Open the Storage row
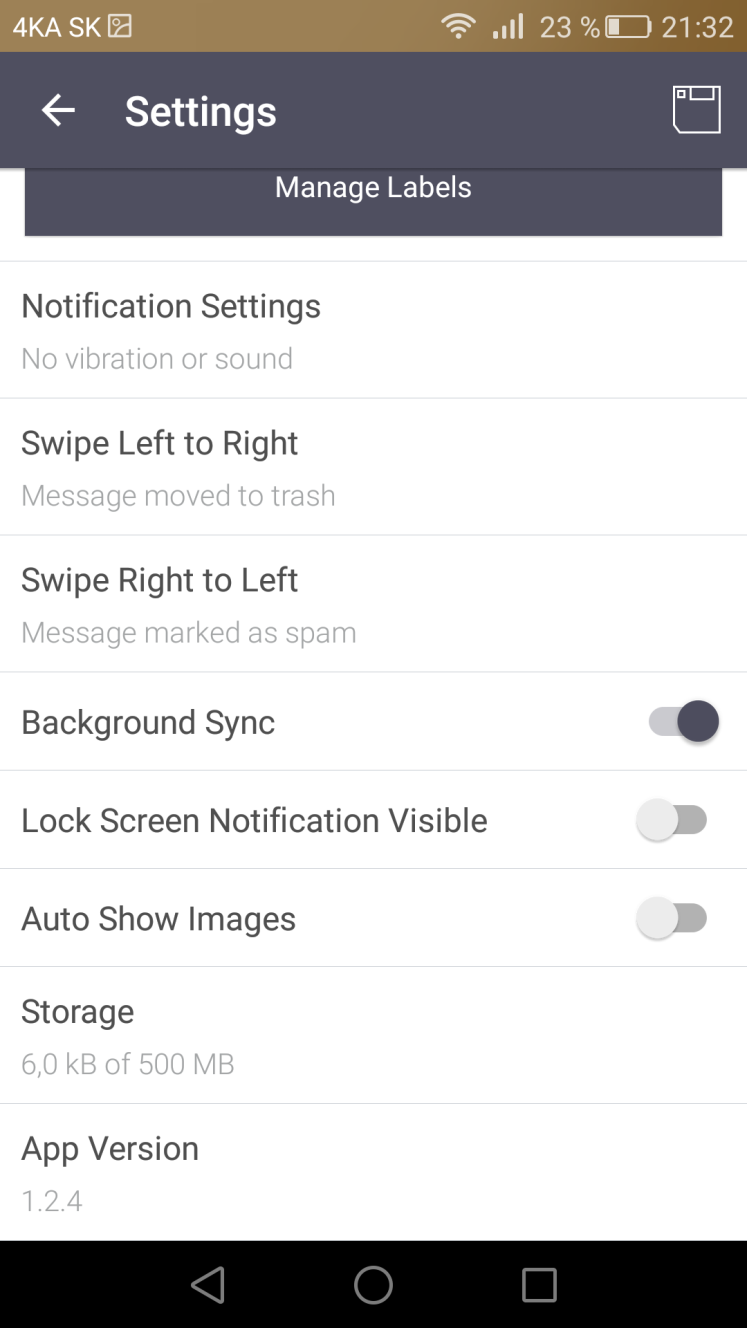The image size is (747, 1328). coord(373,1036)
